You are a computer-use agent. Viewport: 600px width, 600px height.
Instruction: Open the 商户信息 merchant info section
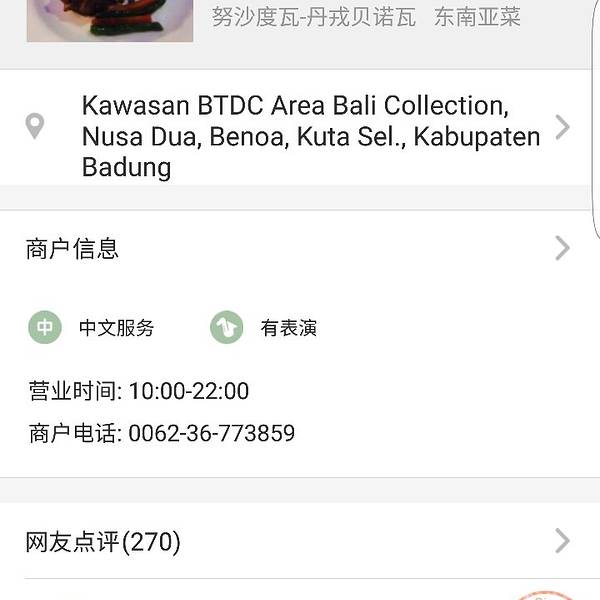tap(300, 248)
